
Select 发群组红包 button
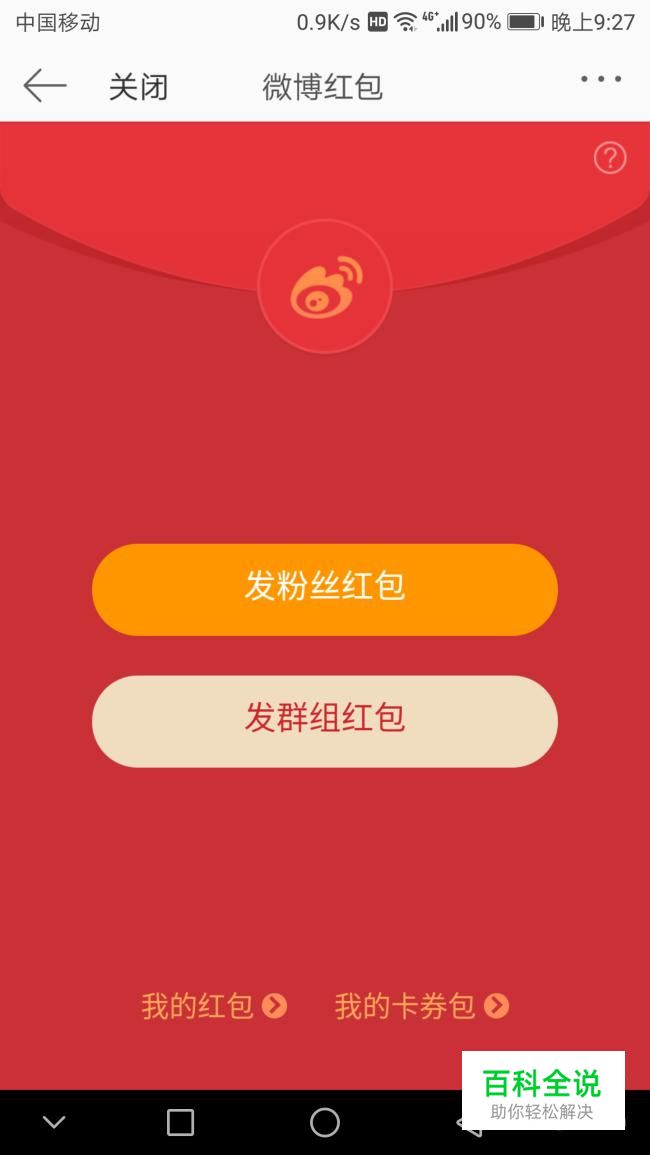pos(324,721)
